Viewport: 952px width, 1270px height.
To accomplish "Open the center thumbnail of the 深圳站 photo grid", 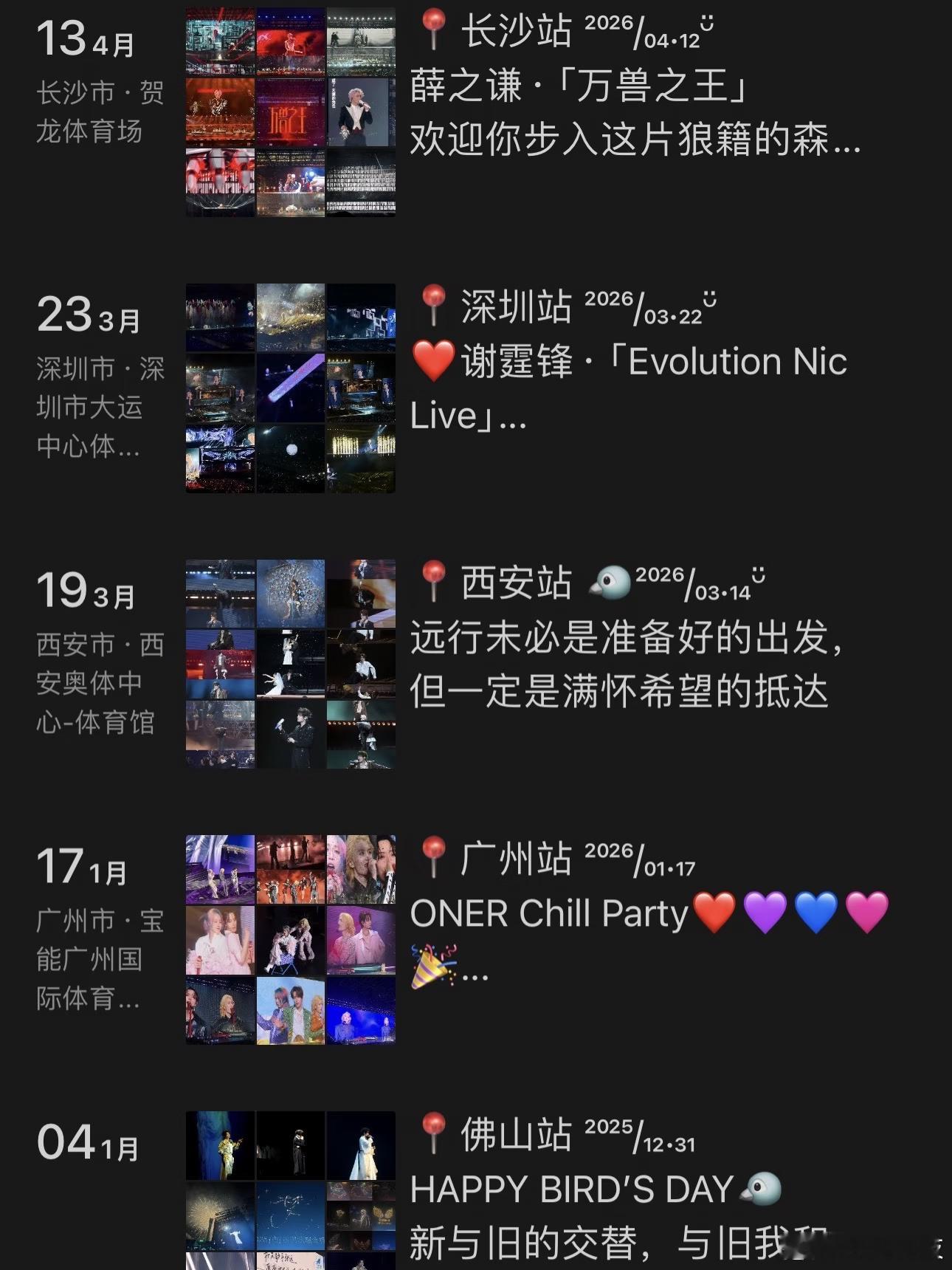I will [x=290, y=388].
